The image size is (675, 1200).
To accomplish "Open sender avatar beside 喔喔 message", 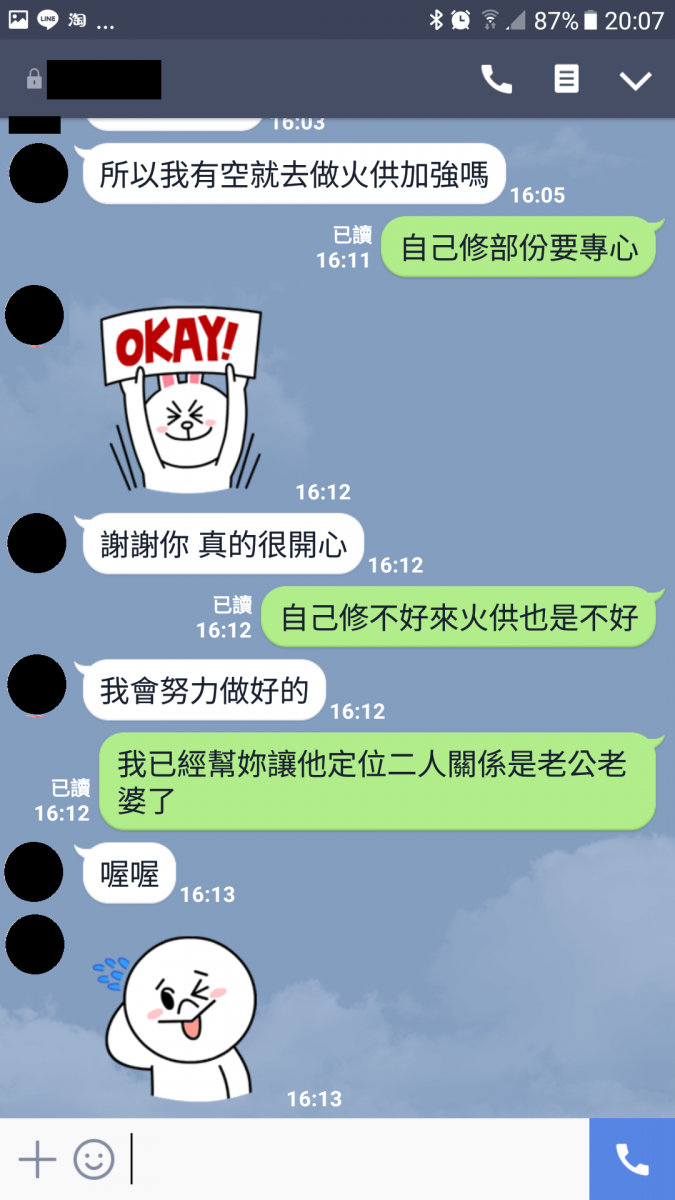I will click(34, 871).
